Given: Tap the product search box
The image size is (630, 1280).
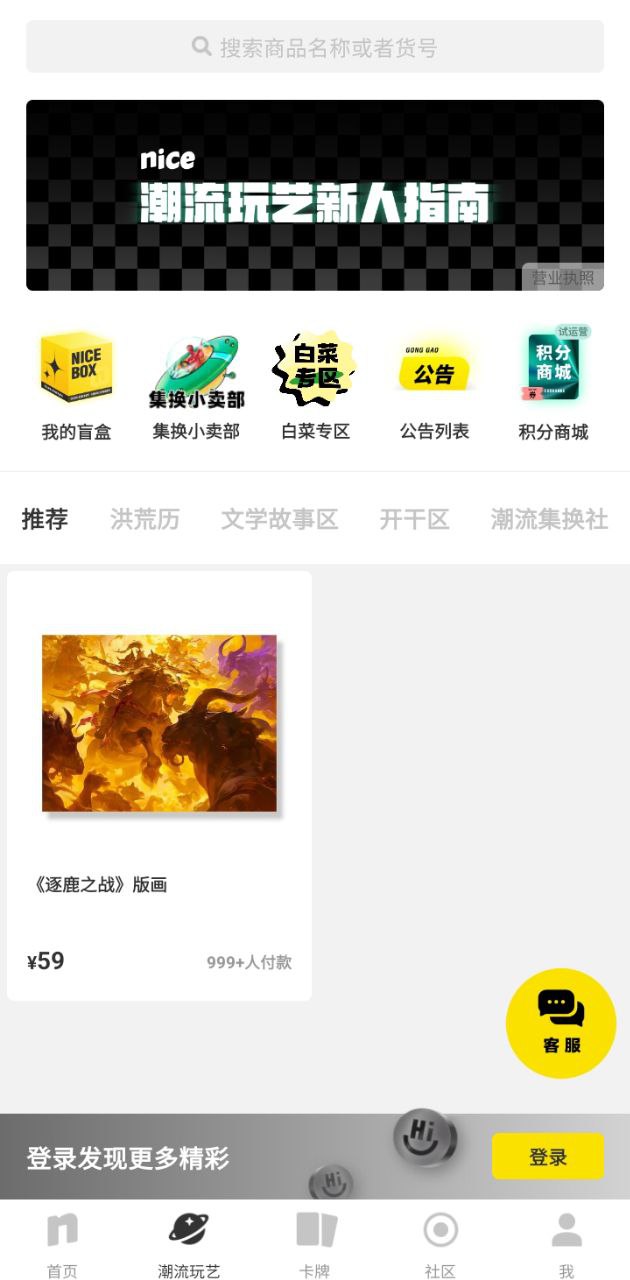Looking at the screenshot, I should pos(315,47).
